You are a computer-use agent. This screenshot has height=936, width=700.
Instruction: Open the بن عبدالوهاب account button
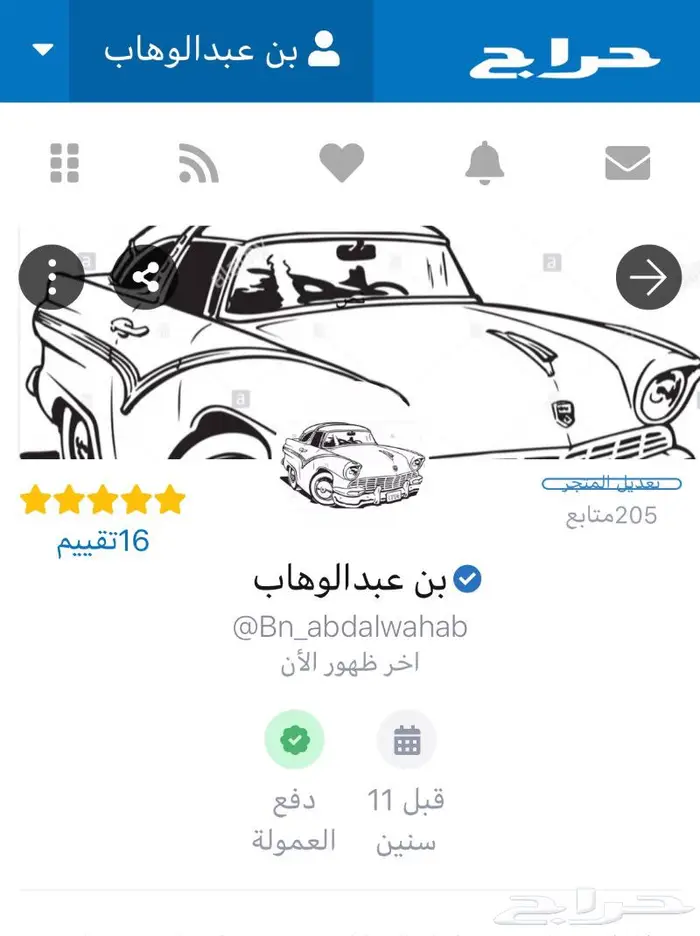pyautogui.click(x=221, y=50)
